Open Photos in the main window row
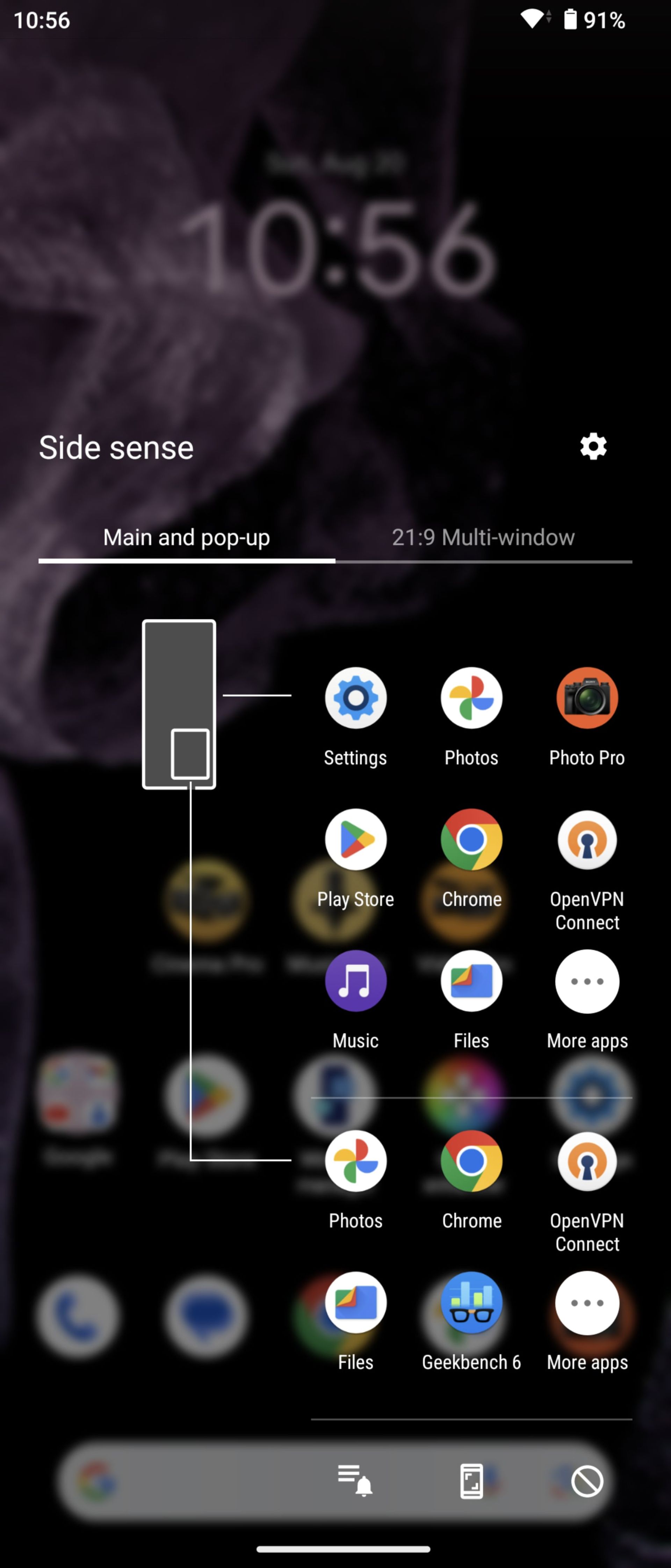Image resolution: width=671 pixels, height=1568 pixels. [x=471, y=698]
